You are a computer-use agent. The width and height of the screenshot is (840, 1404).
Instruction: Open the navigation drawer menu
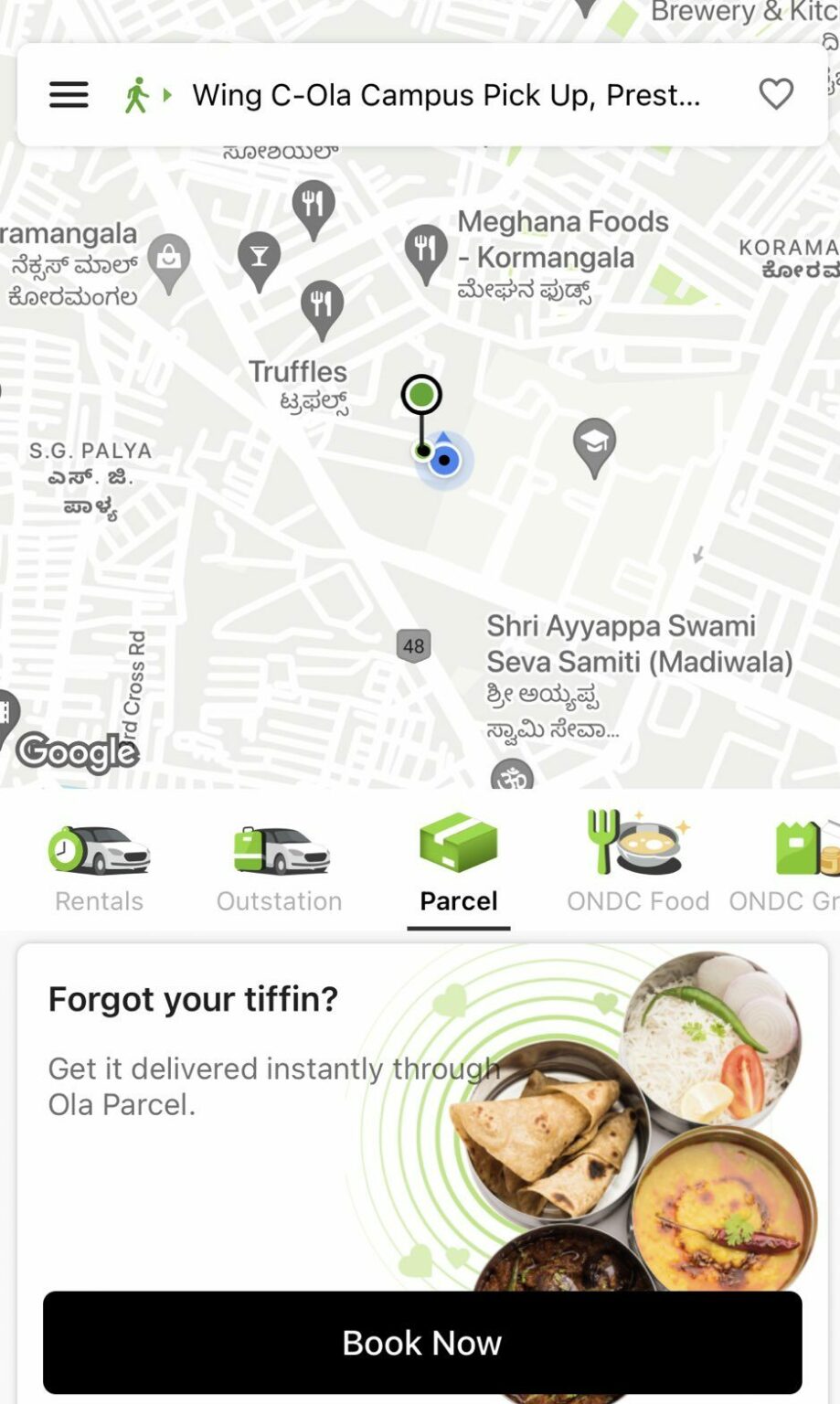point(67,94)
